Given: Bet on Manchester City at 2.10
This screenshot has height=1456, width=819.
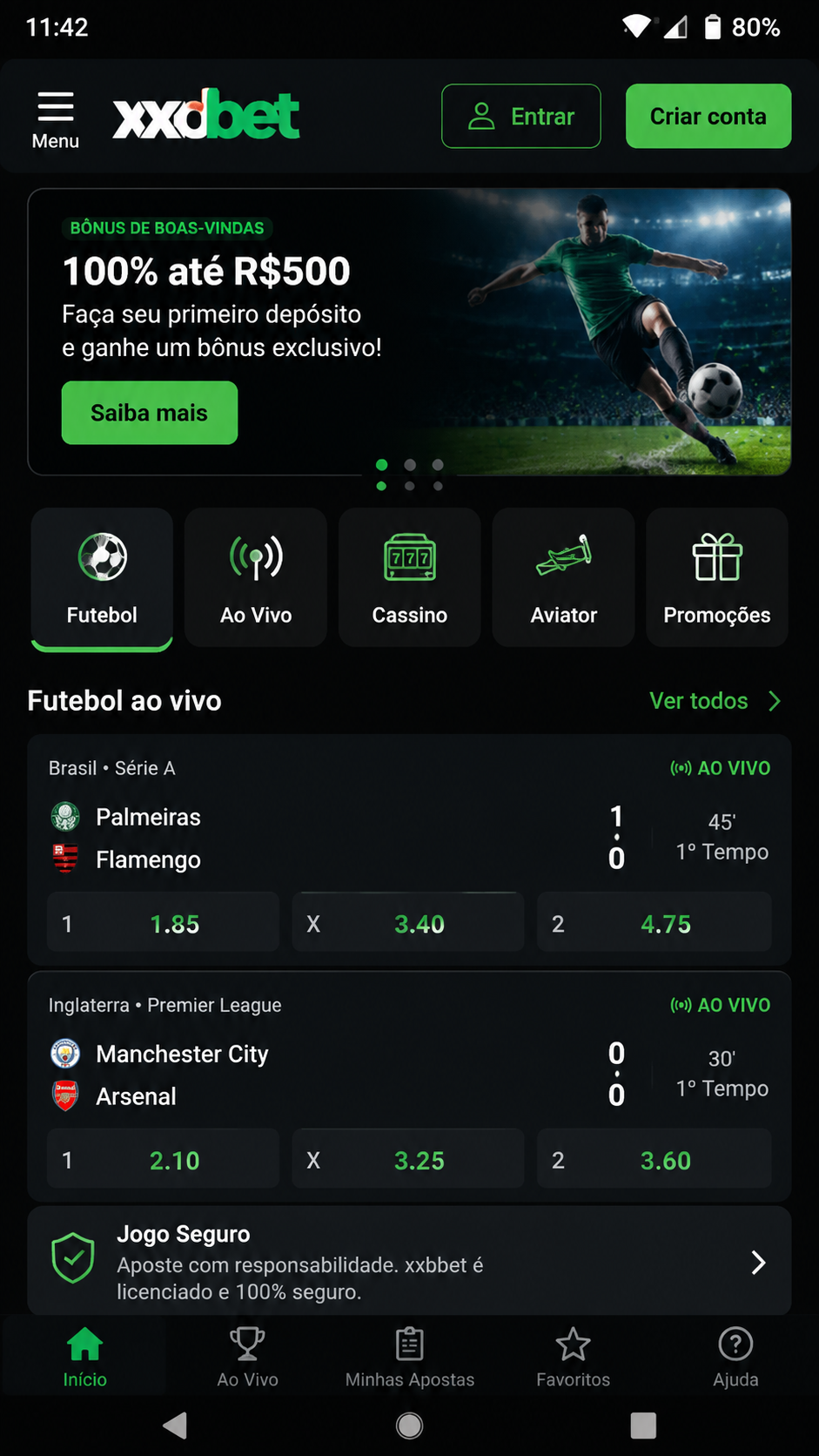Looking at the screenshot, I should pos(164,1159).
